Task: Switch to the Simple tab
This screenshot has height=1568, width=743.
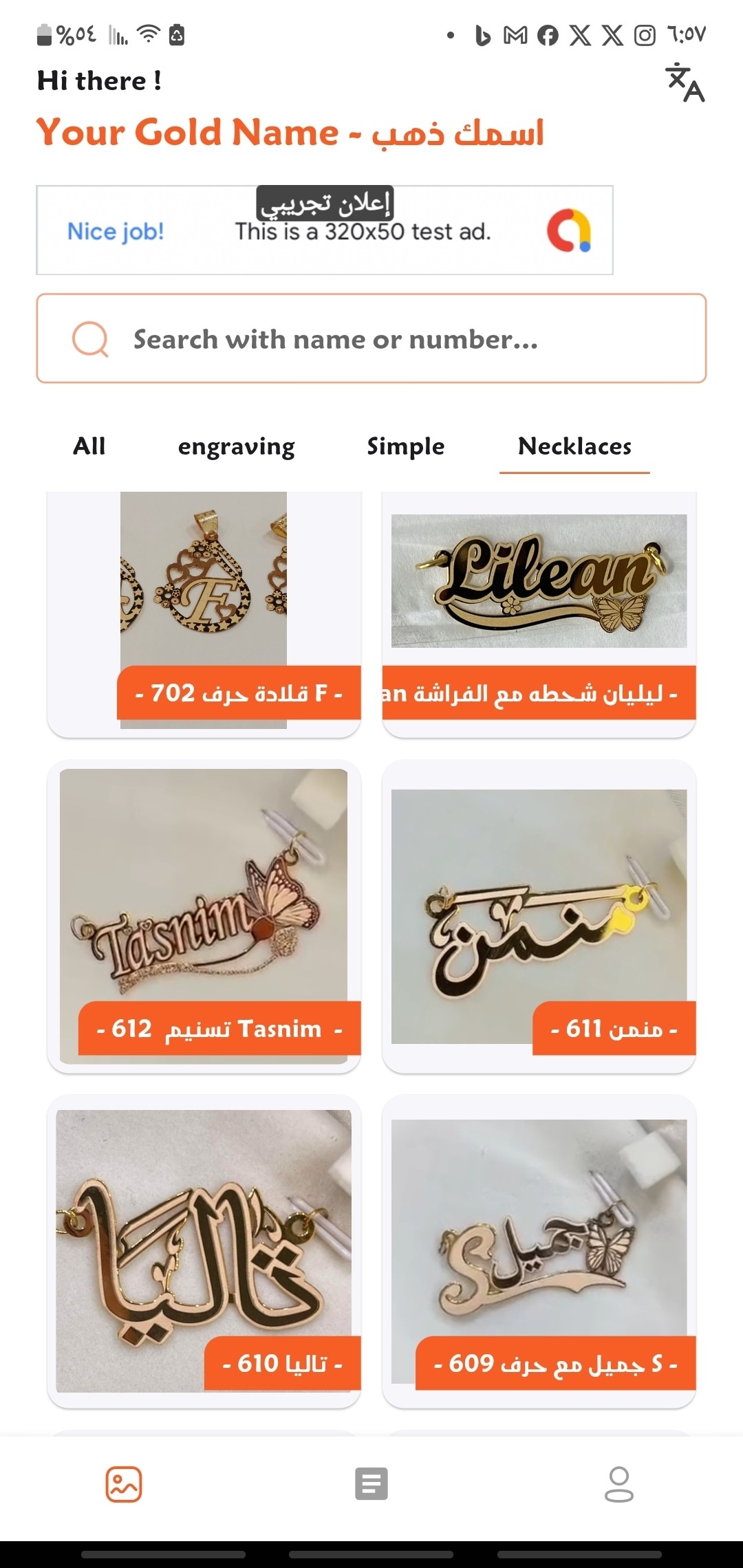Action: pyautogui.click(x=405, y=446)
